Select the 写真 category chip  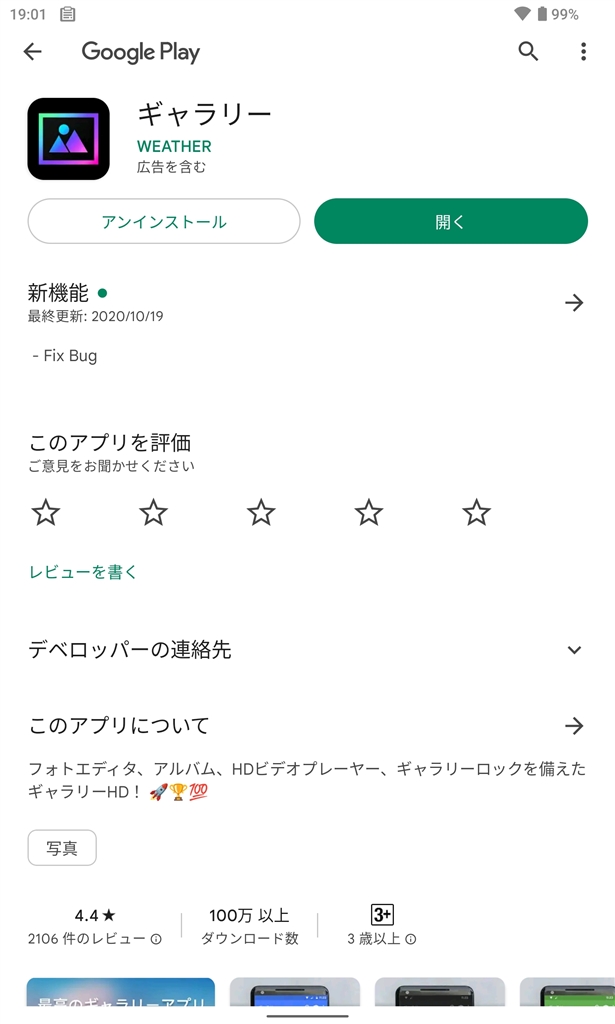[x=62, y=847]
